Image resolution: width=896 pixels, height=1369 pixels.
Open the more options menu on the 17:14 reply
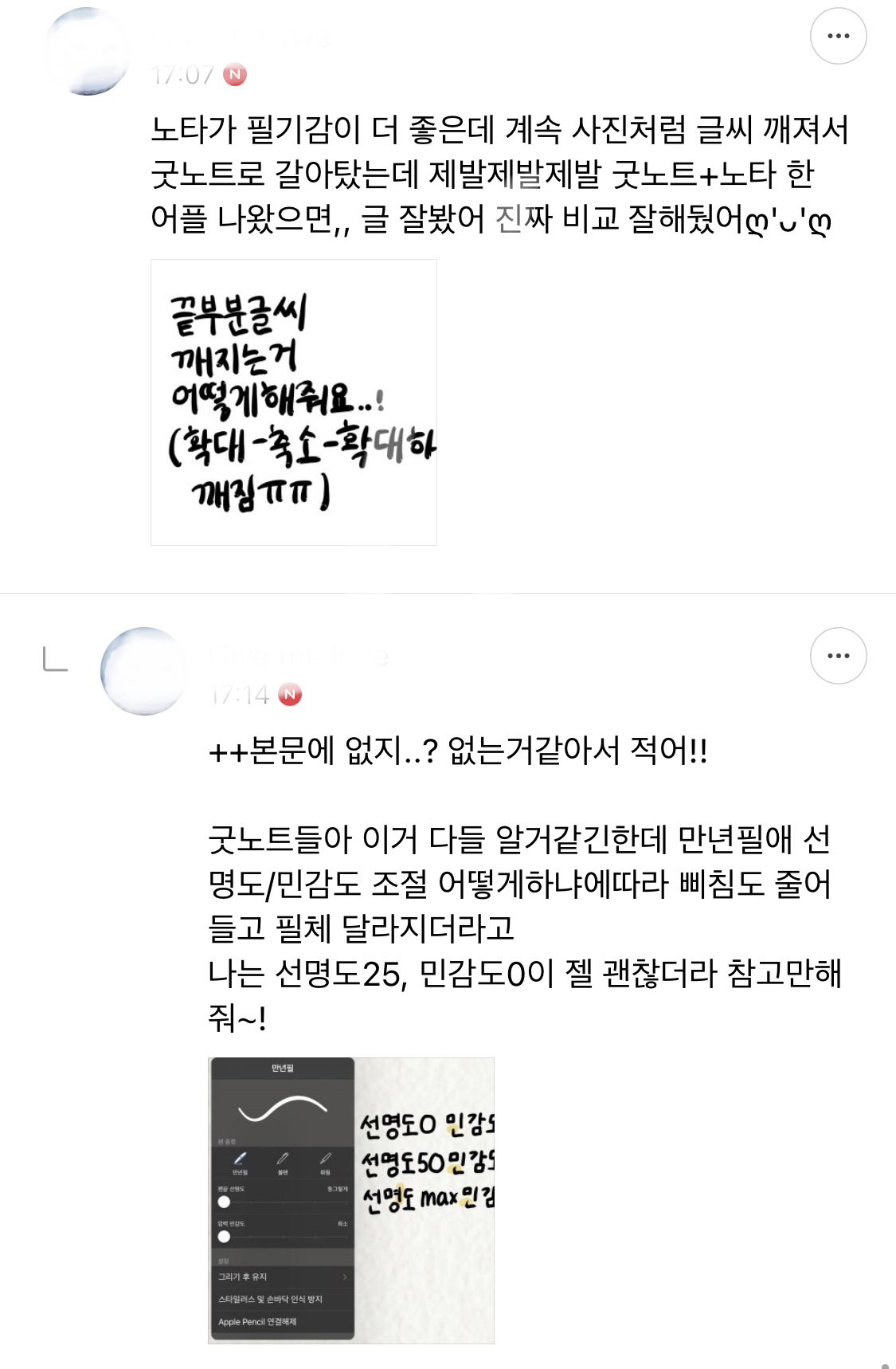click(838, 656)
